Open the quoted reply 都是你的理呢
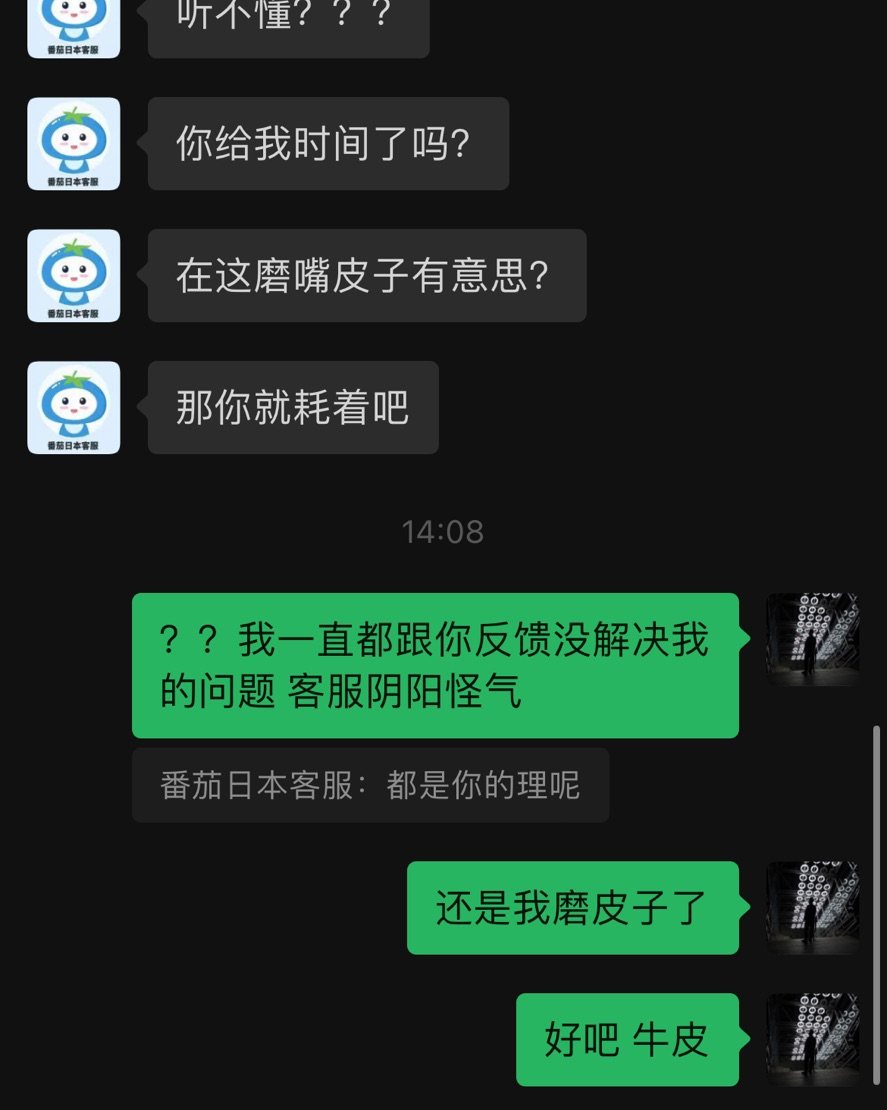The image size is (887, 1110). coord(370,785)
